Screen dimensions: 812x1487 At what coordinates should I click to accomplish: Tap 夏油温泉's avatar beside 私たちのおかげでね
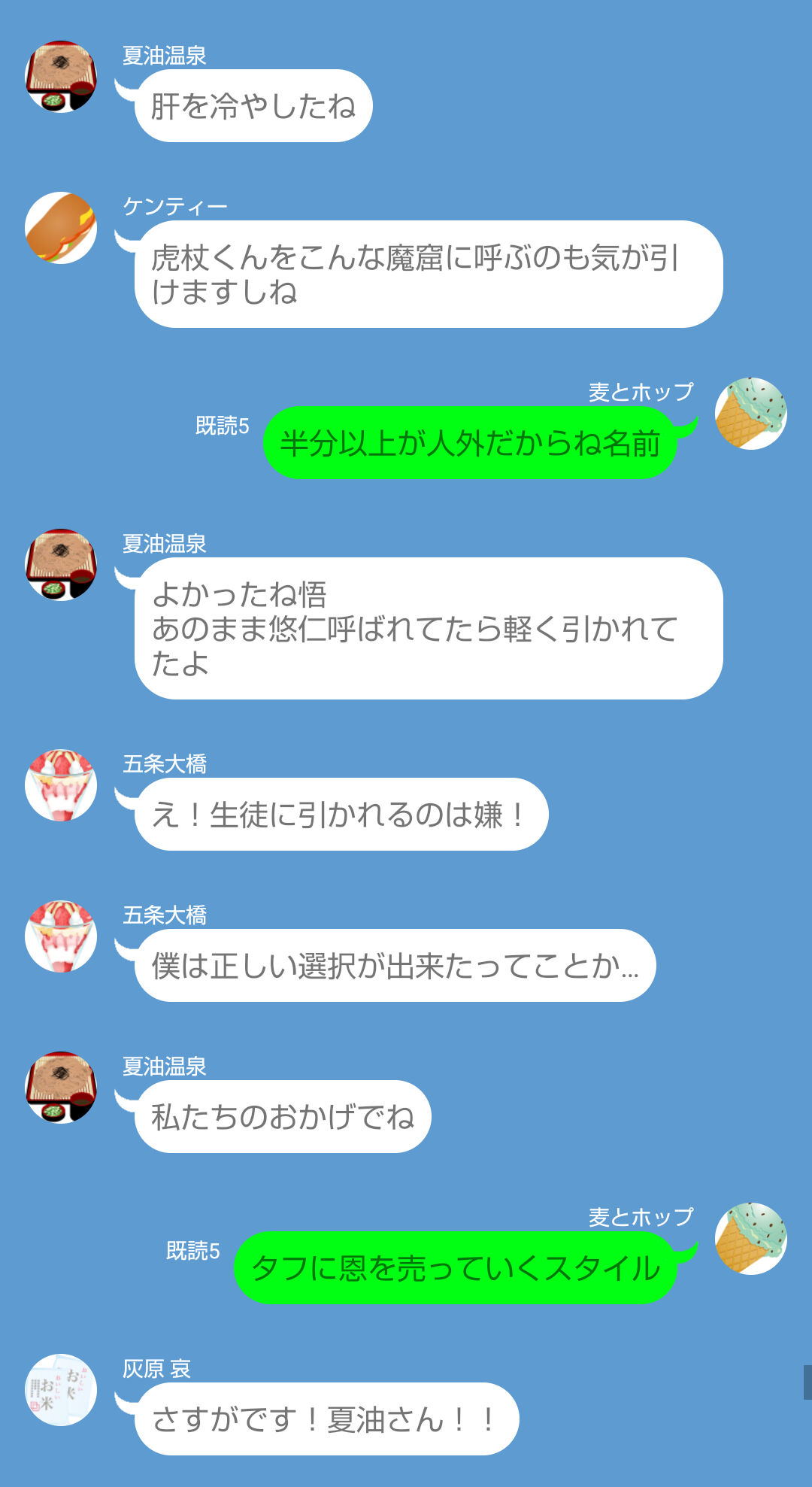tap(61, 1088)
